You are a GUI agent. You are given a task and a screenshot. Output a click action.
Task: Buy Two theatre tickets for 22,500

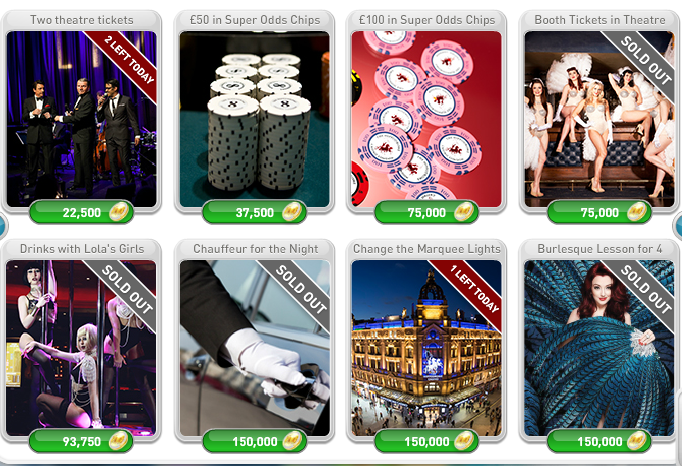point(82,212)
